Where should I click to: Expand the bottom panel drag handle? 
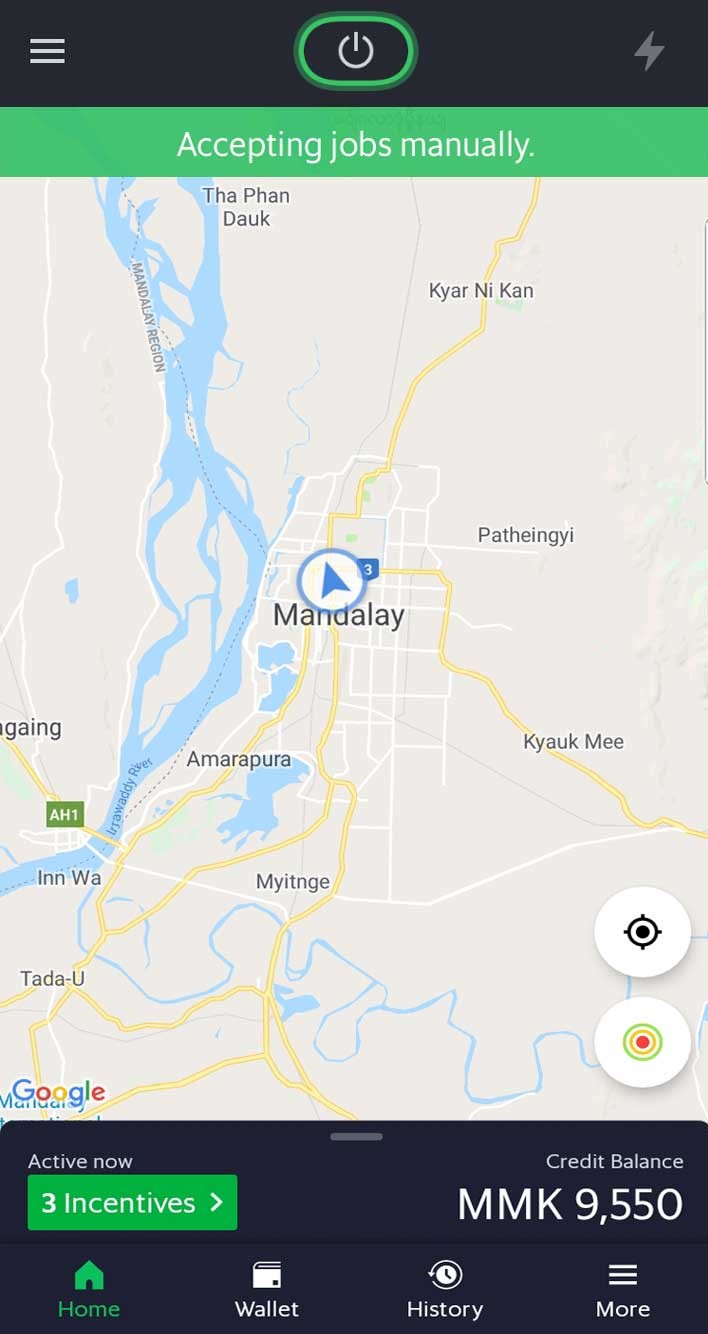tap(356, 1137)
